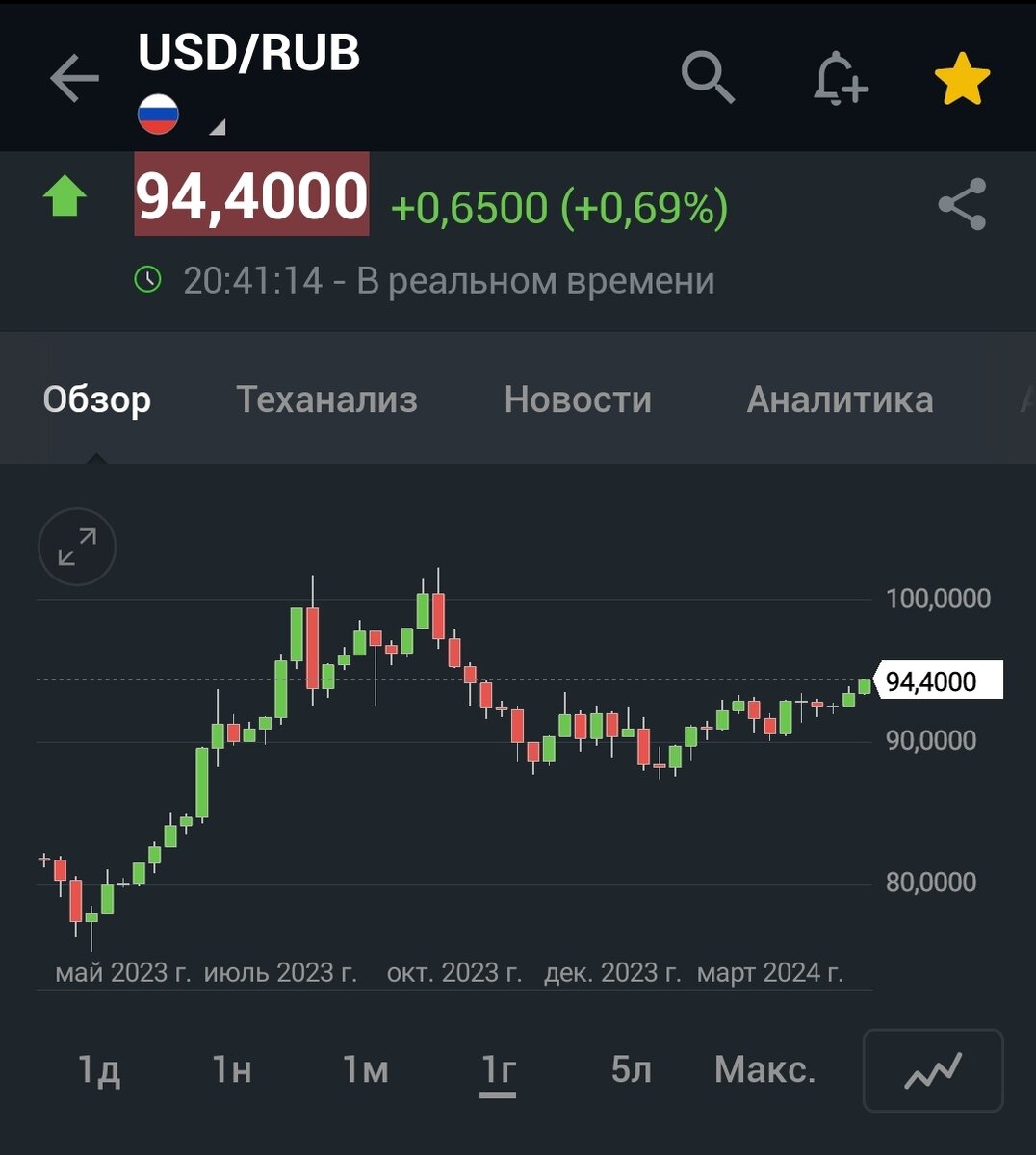Select the 1м chart period
This screenshot has height=1155, width=1036.
(365, 1069)
